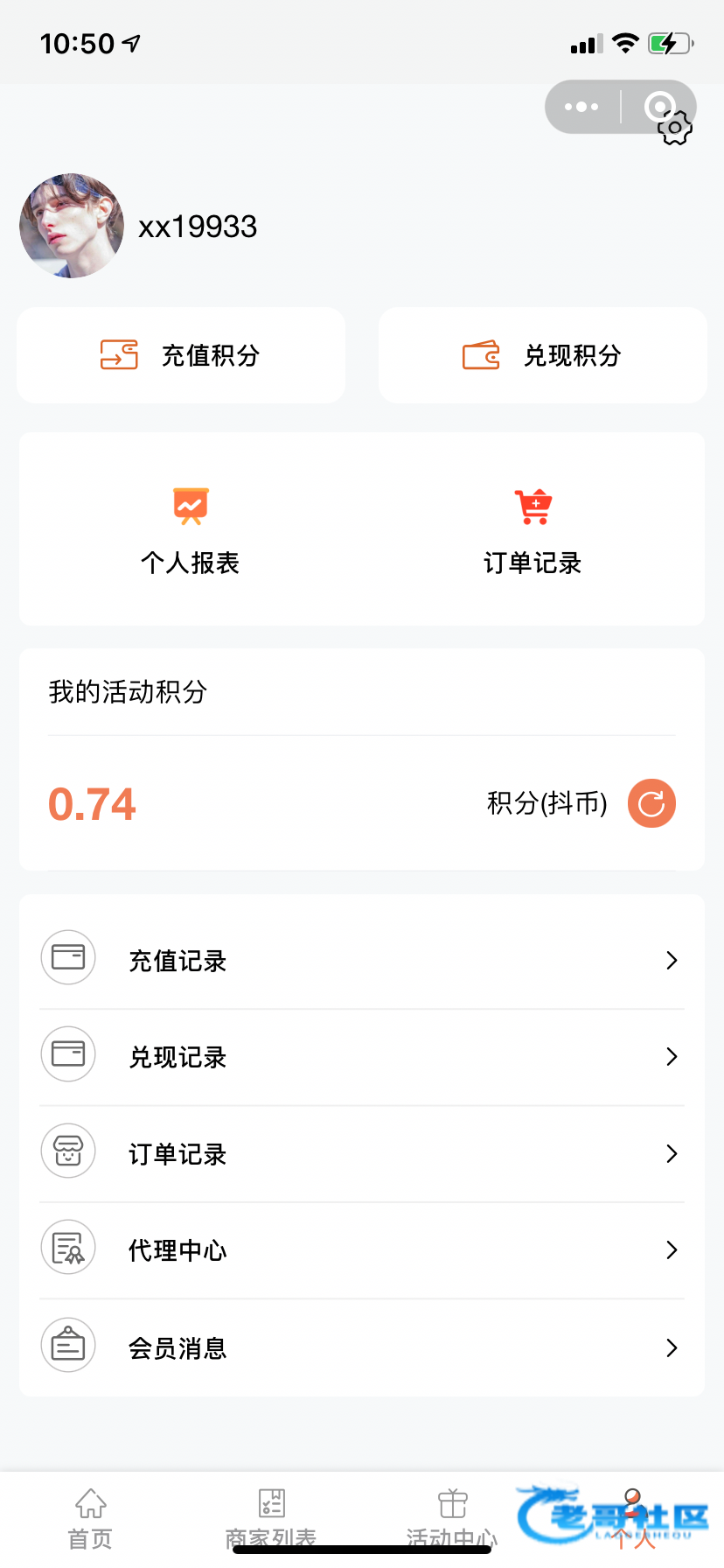Open the 订单记录 list row

362,1153
